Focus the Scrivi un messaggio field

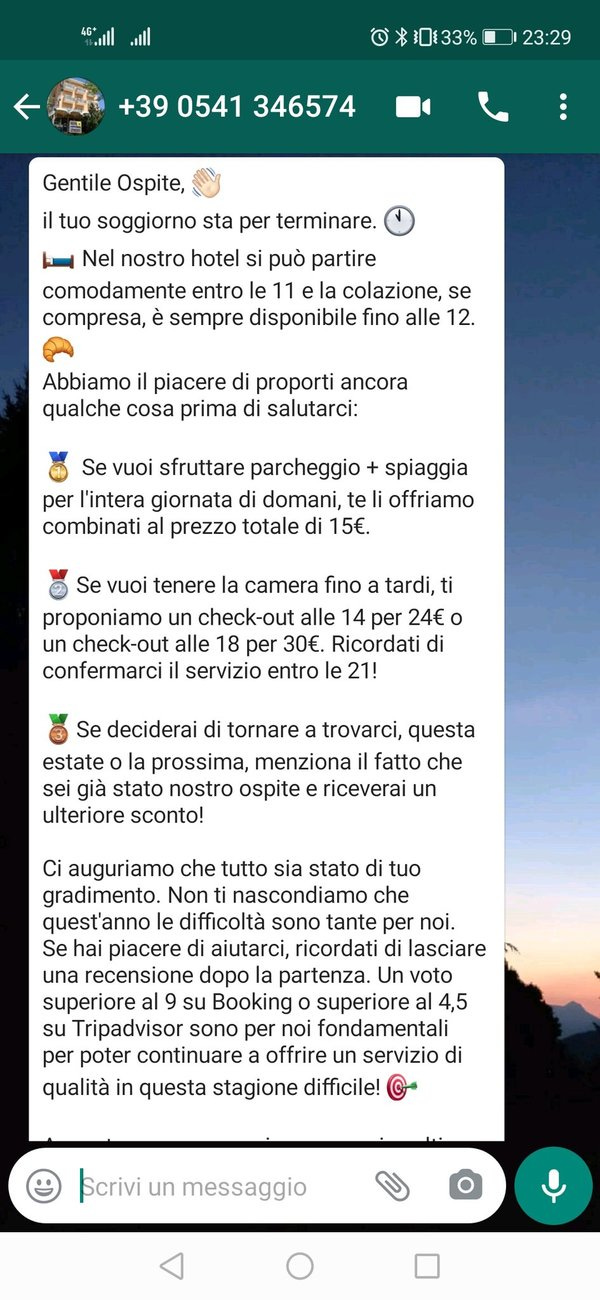click(x=220, y=1187)
